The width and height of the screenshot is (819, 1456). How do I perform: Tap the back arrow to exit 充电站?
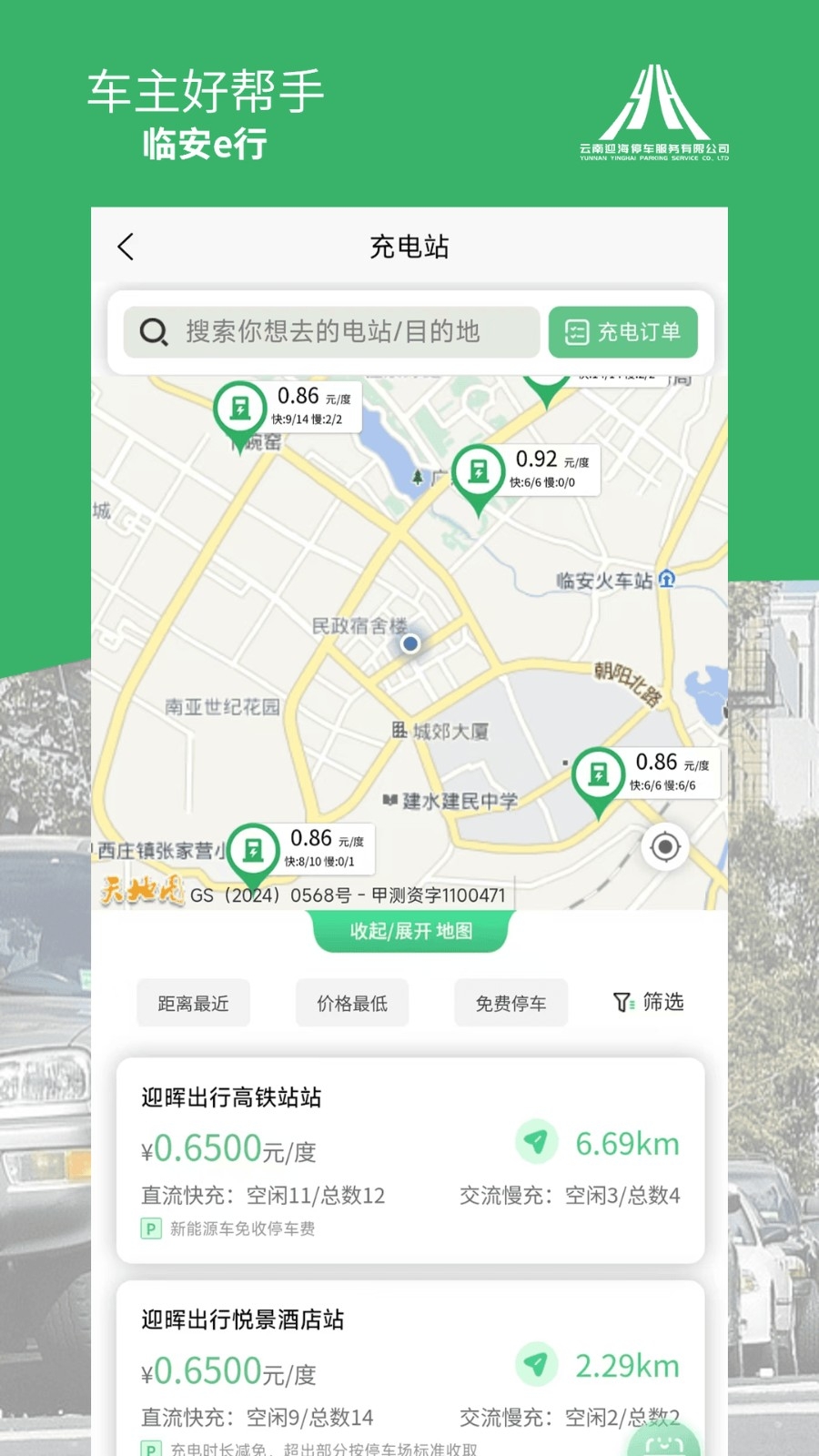pos(126,248)
